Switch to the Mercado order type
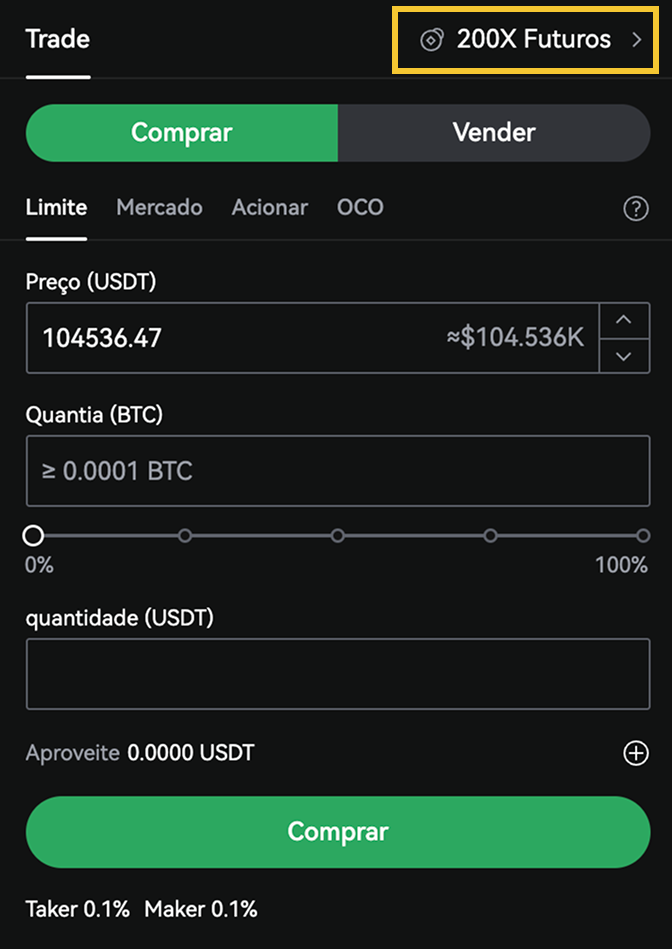This screenshot has width=672, height=949. 159,208
